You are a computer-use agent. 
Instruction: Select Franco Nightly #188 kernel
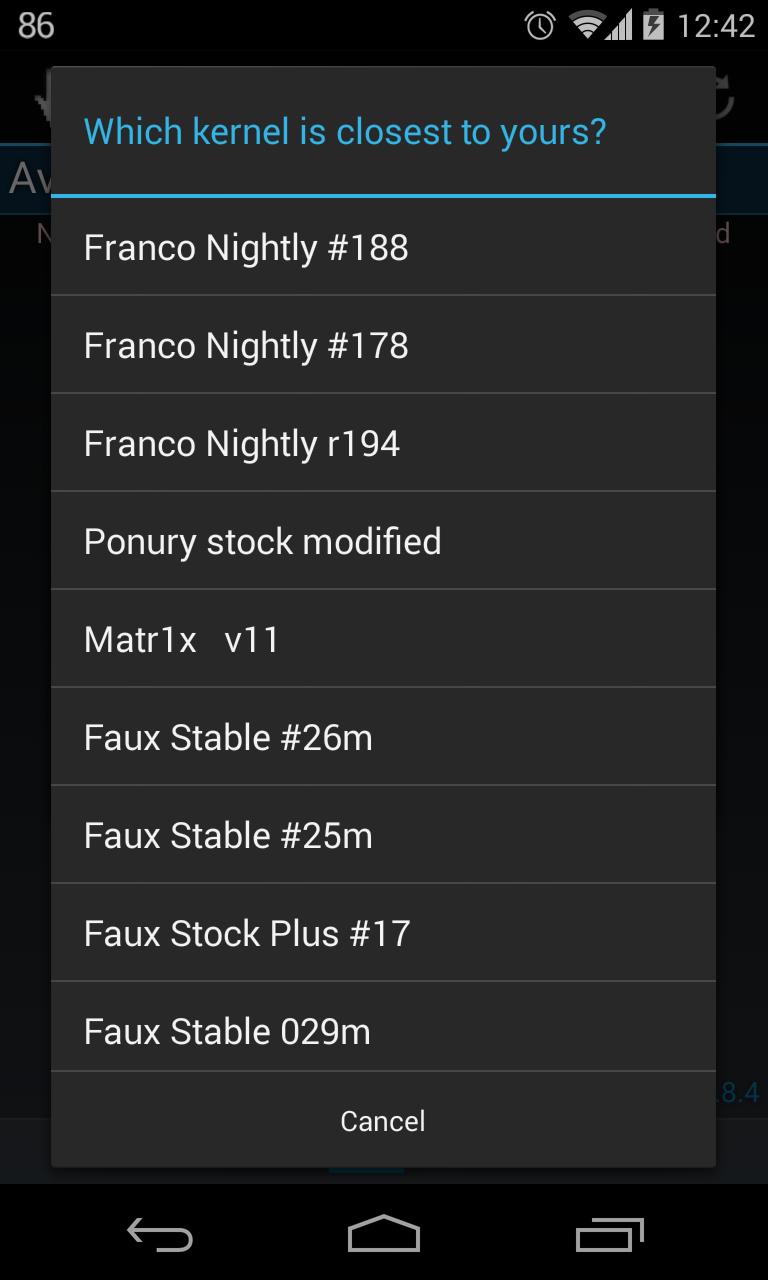pyautogui.click(x=383, y=247)
